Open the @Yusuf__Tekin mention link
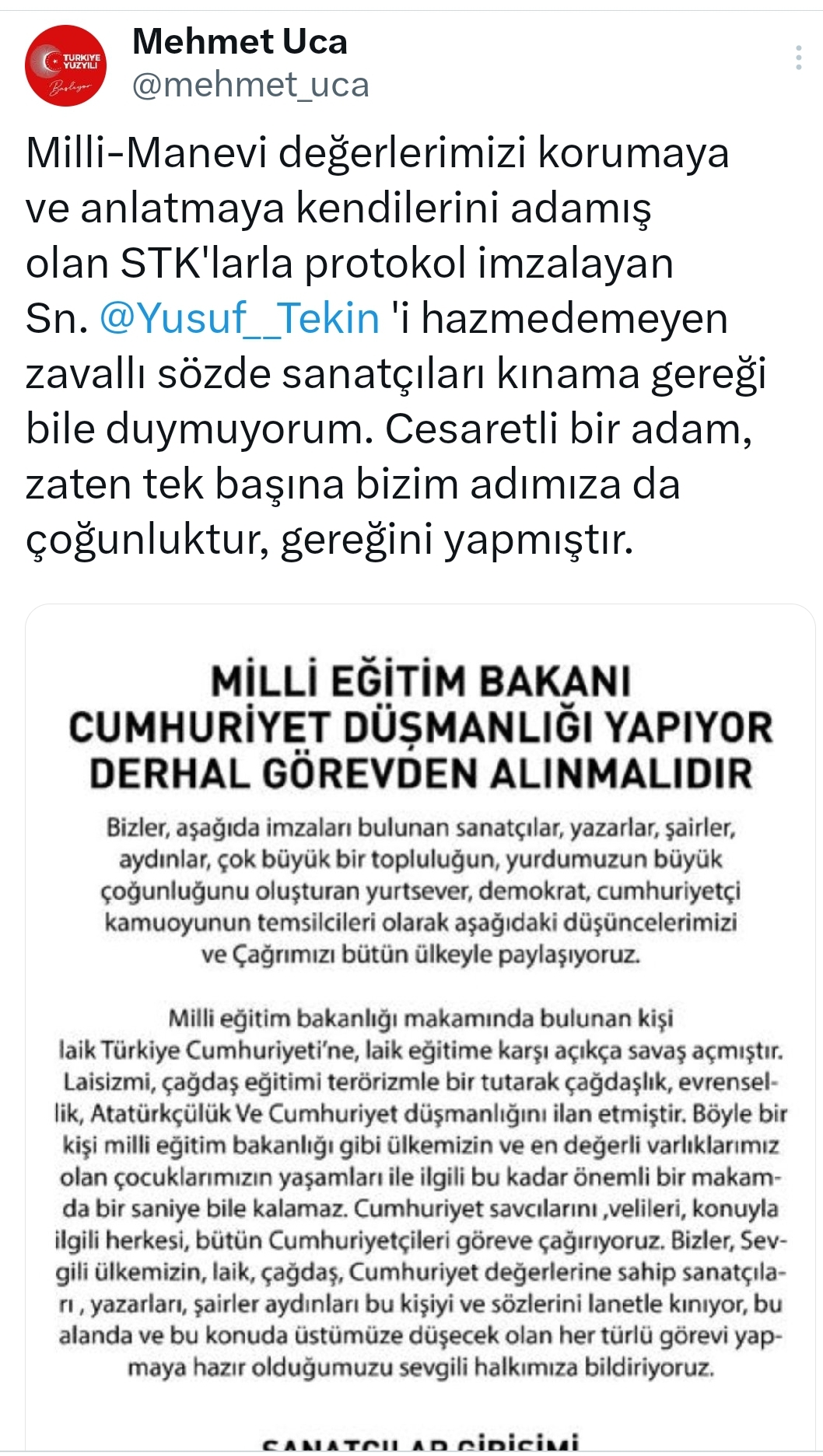The image size is (823, 1456). coord(240,318)
